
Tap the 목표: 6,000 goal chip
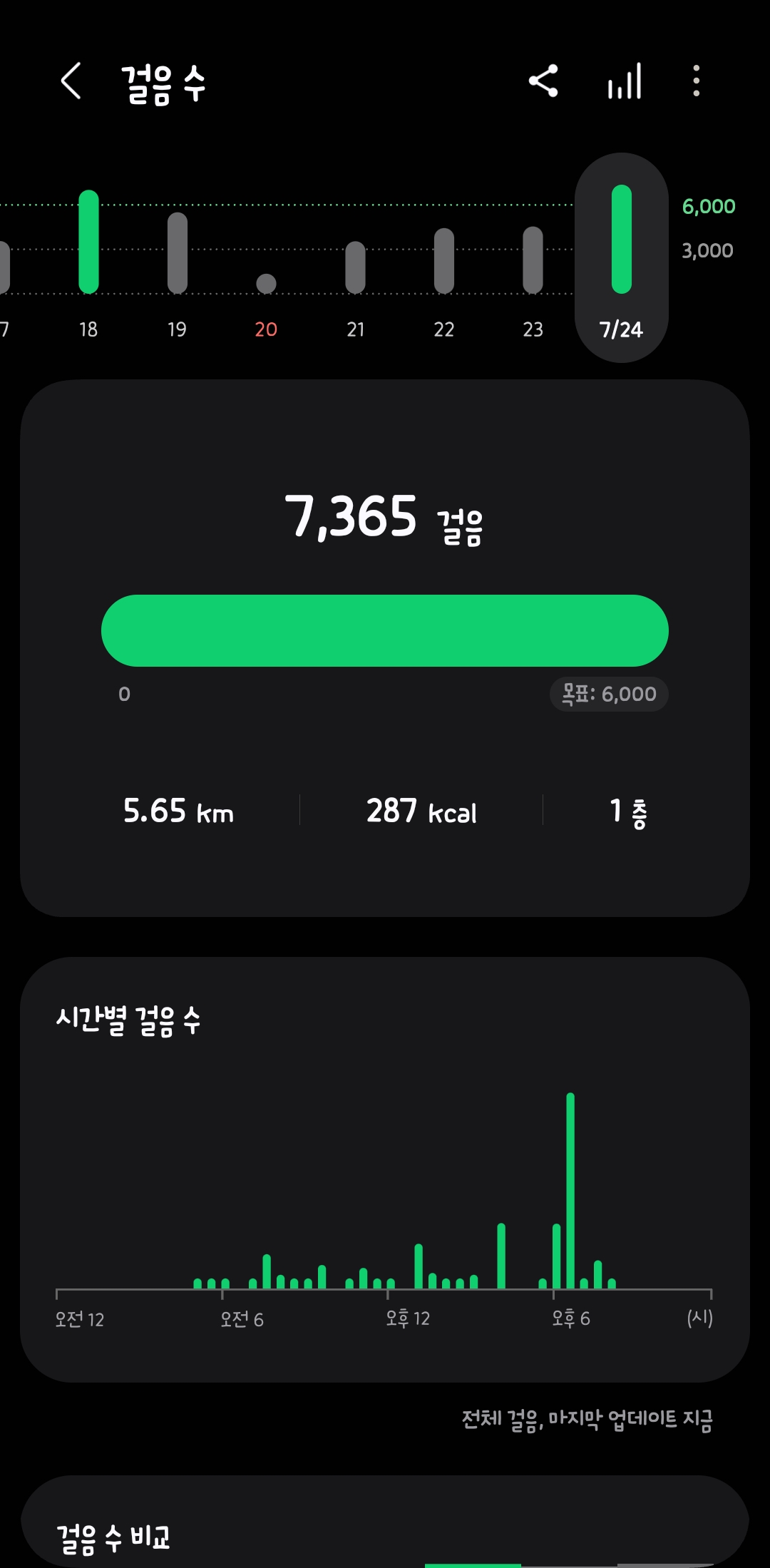pos(609,694)
